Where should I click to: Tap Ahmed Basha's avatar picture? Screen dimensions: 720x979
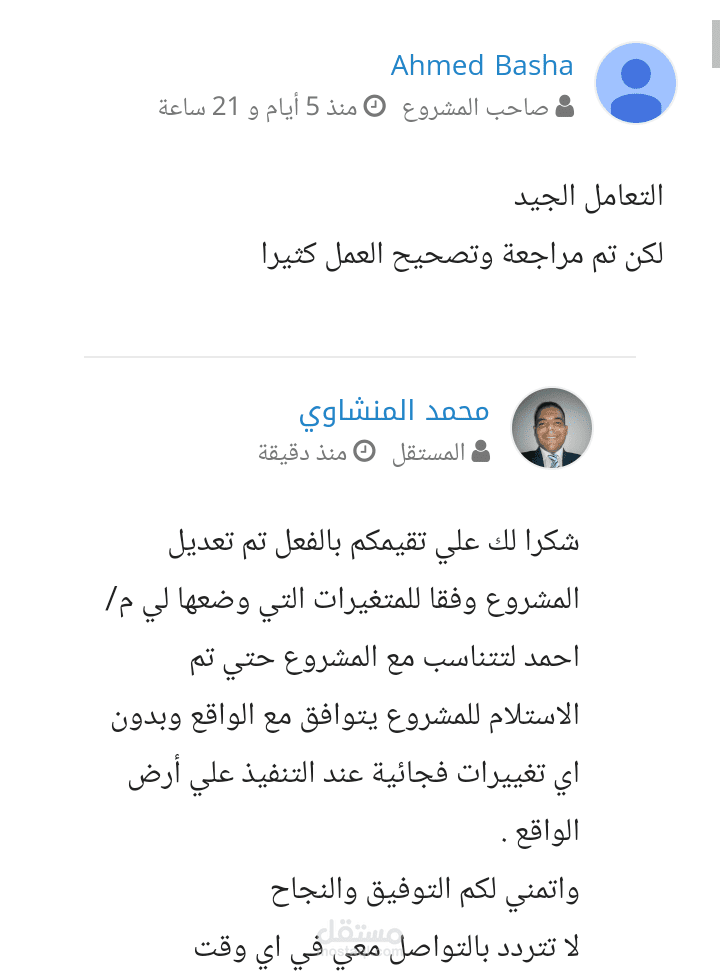coord(636,82)
